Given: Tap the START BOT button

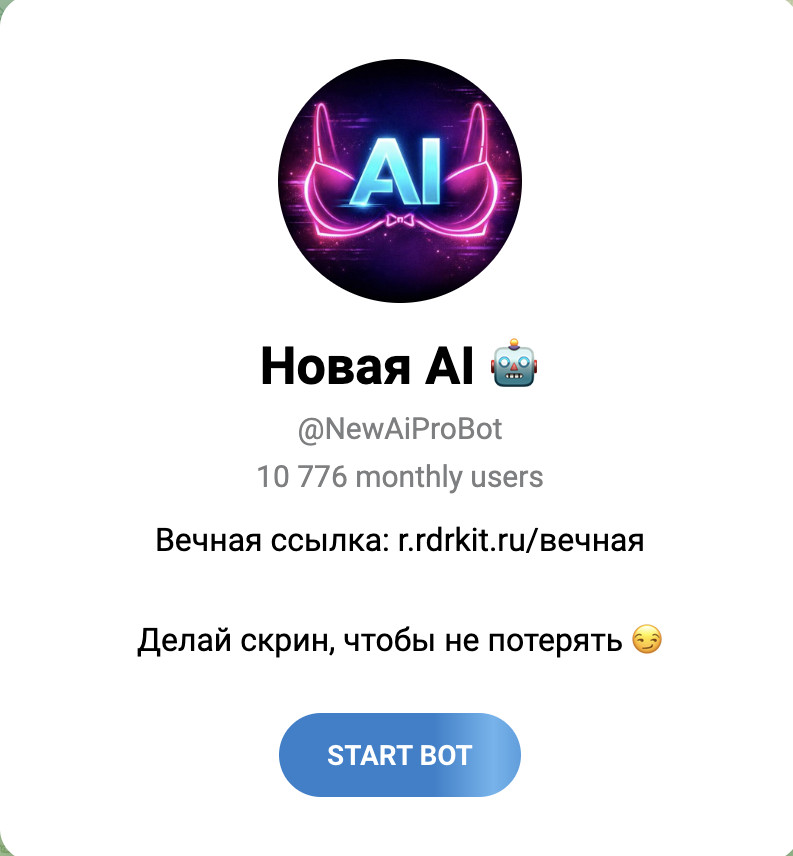Looking at the screenshot, I should point(399,755).
